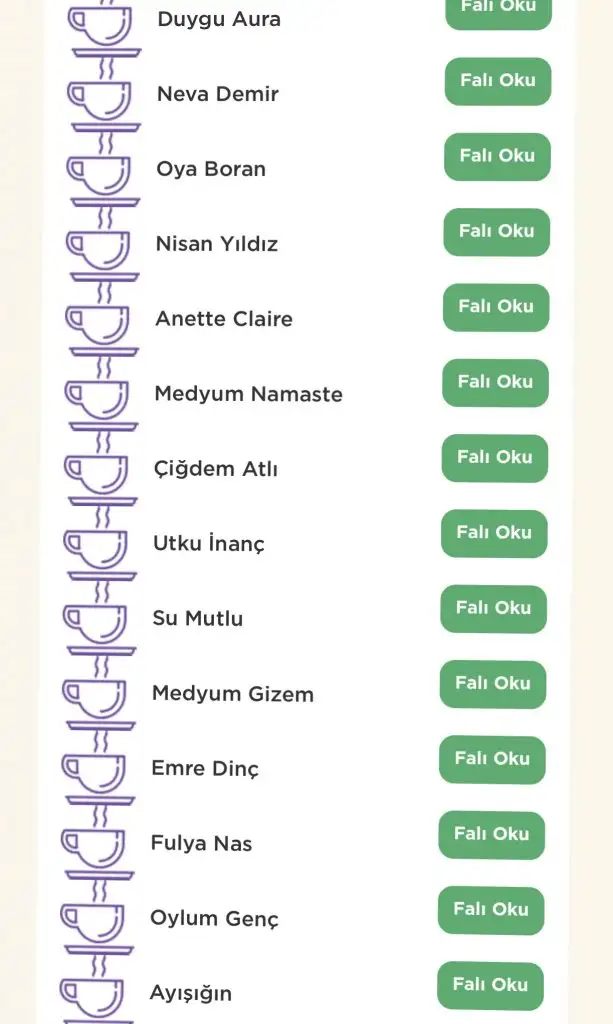613x1024 pixels.
Task: Select Oylum Genç's Falı Oku button
Action: [491, 910]
